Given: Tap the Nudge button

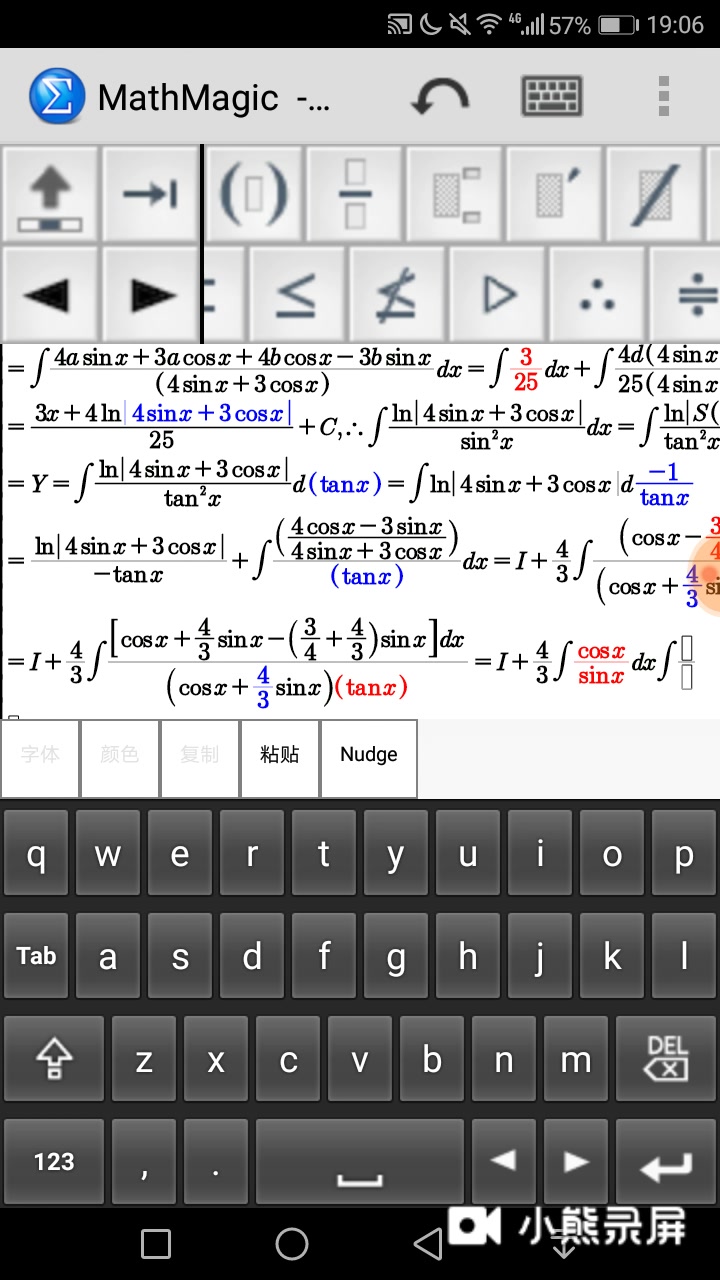Looking at the screenshot, I should pos(369,755).
